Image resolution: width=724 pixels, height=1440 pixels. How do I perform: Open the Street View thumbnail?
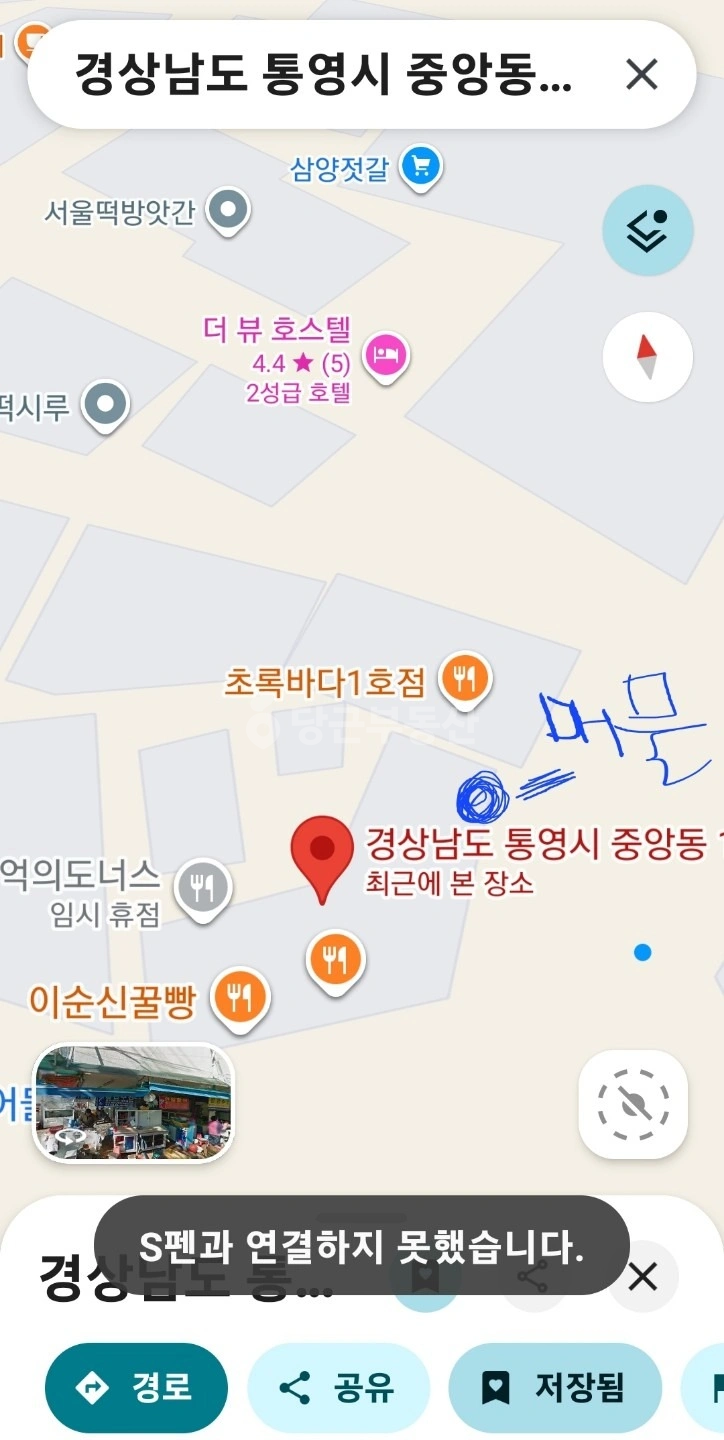134,1102
